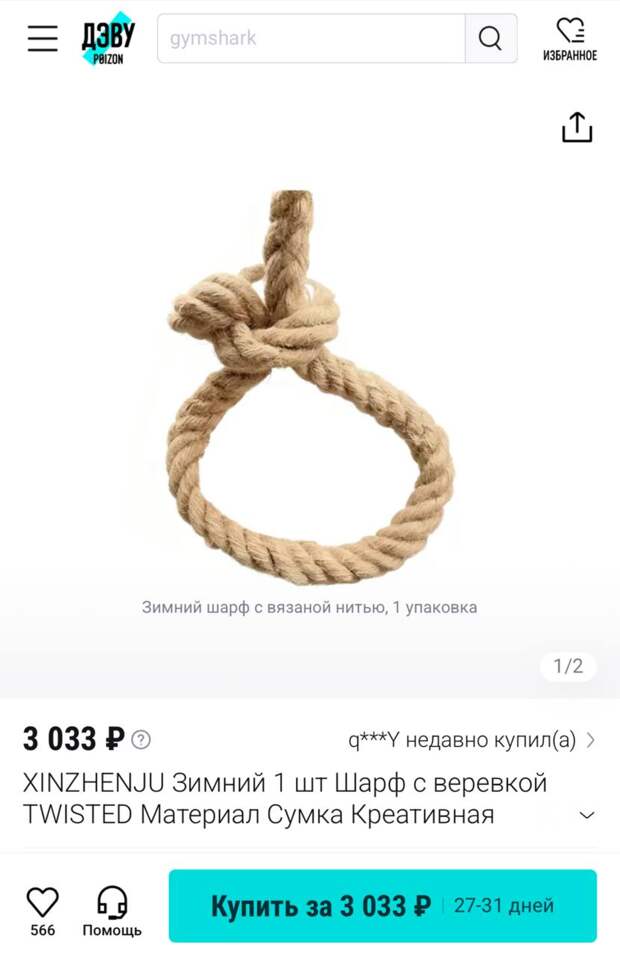This screenshot has width=620, height=956.
Task: Open Избранное favorites
Action: click(570, 39)
